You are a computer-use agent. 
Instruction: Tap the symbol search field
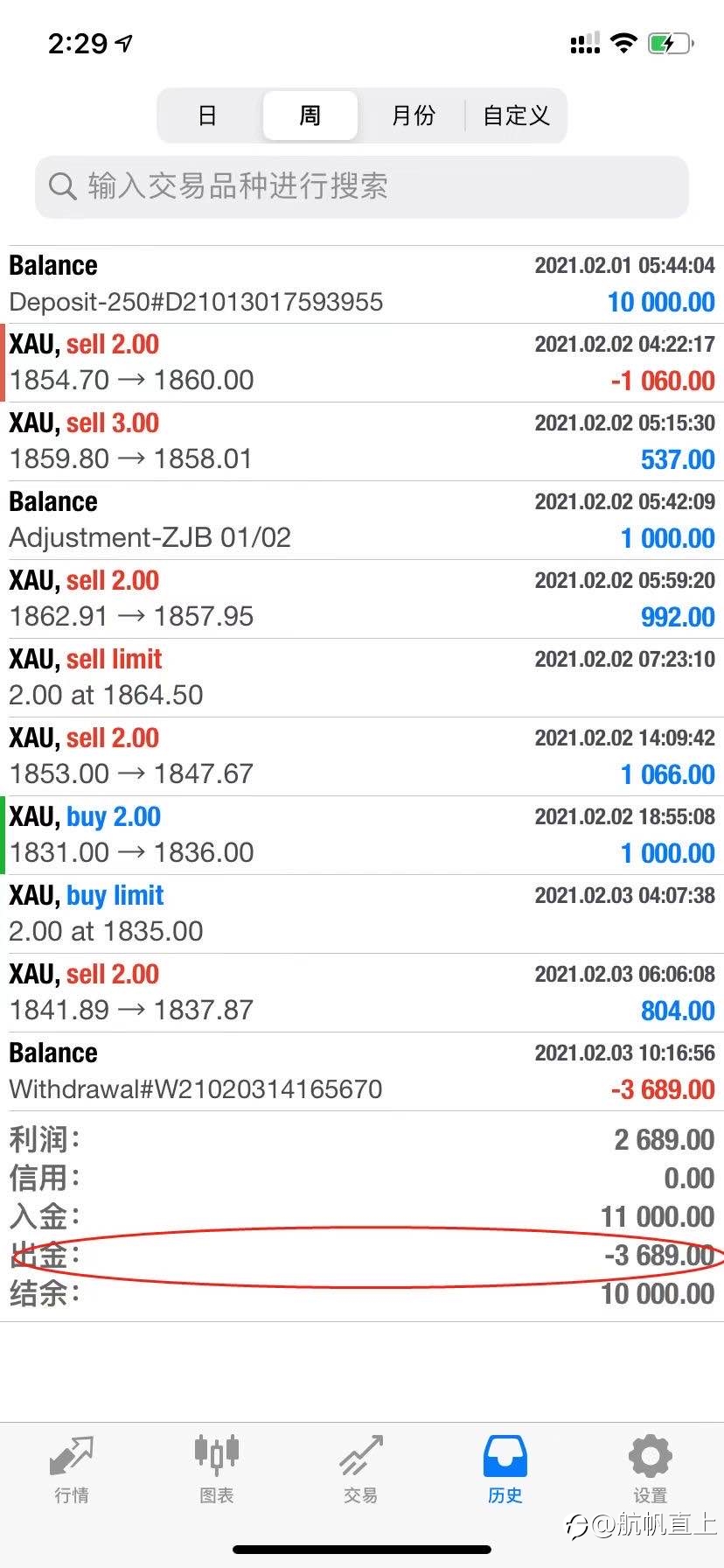[362, 186]
